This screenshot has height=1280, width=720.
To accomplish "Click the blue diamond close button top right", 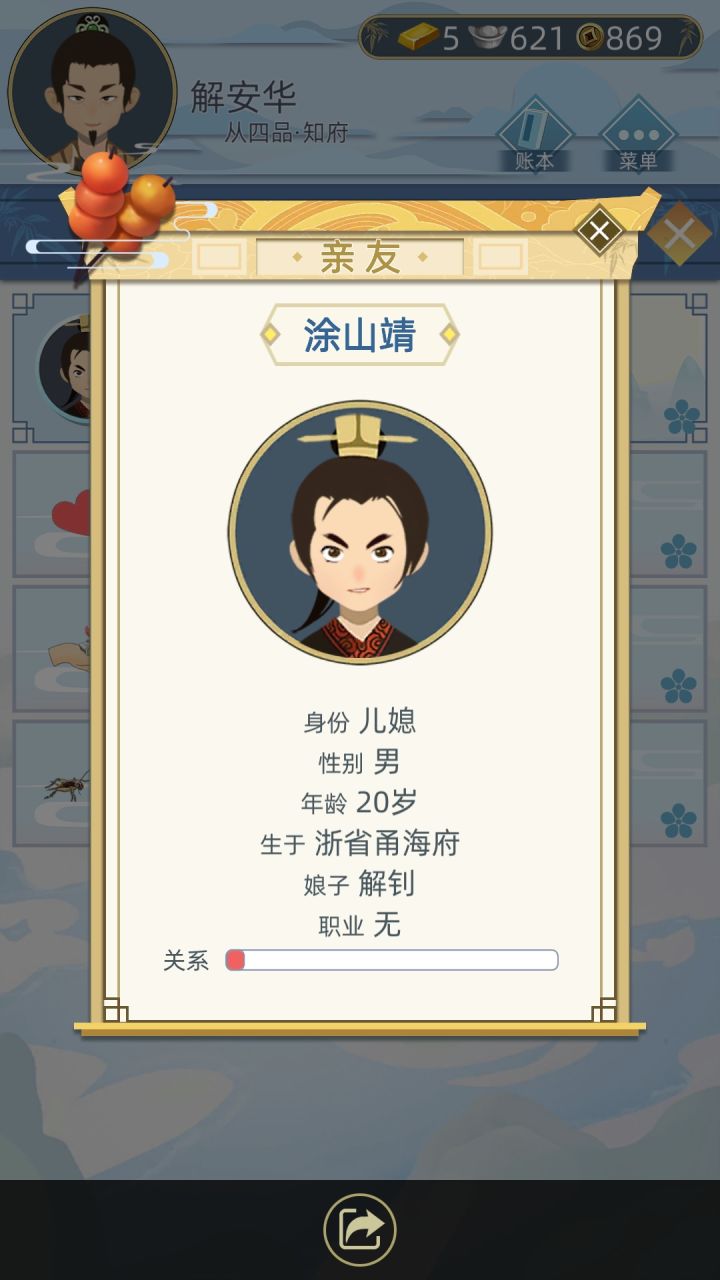I will click(683, 233).
